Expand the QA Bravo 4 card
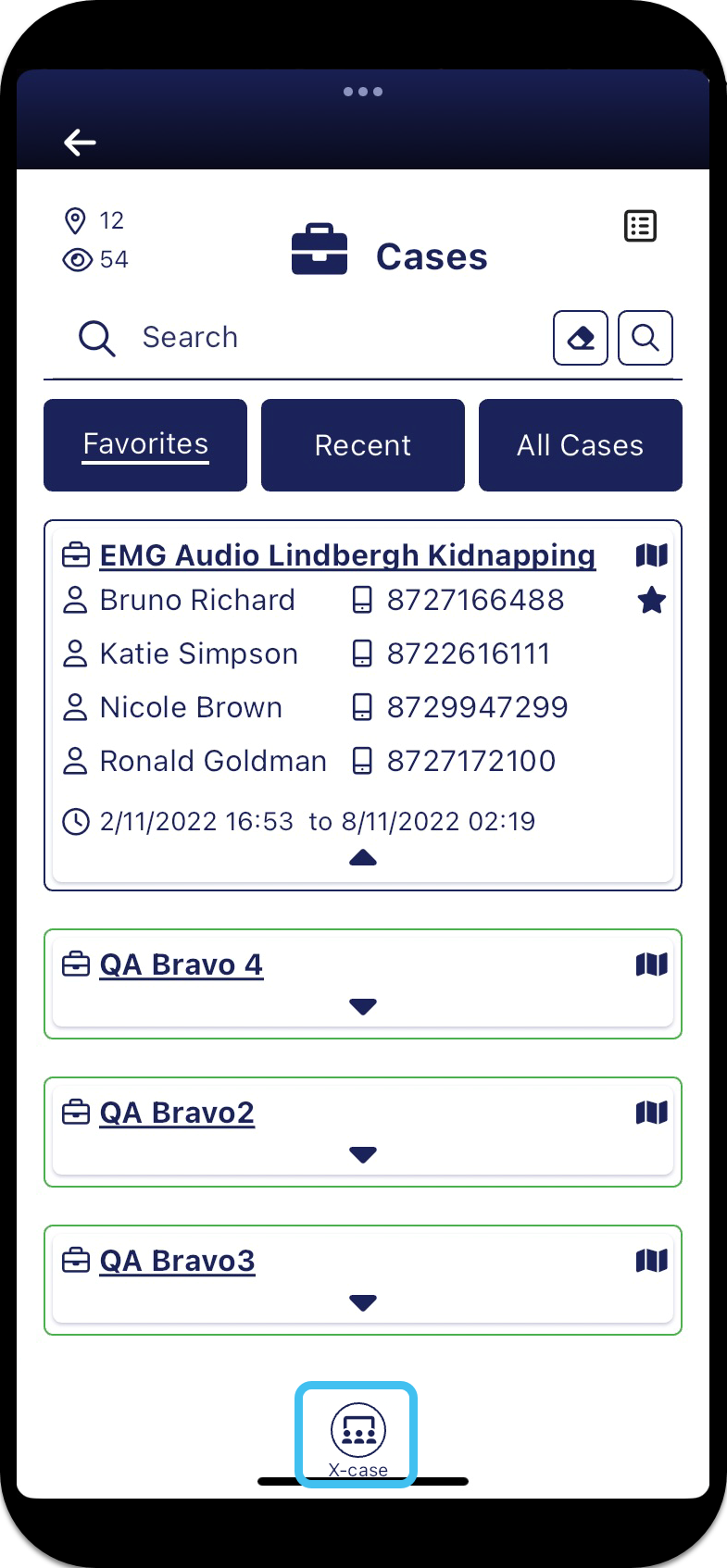This screenshot has height=1568, width=727. (x=363, y=1006)
